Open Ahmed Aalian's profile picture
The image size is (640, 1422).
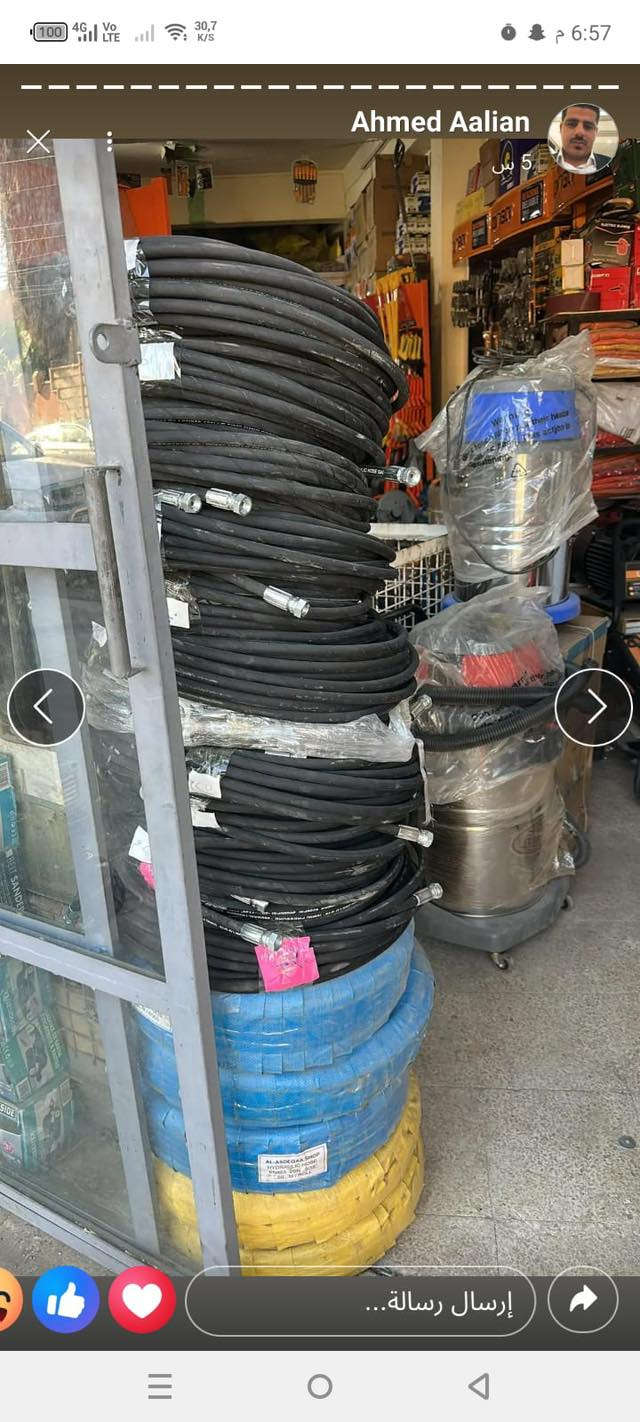pyautogui.click(x=582, y=137)
